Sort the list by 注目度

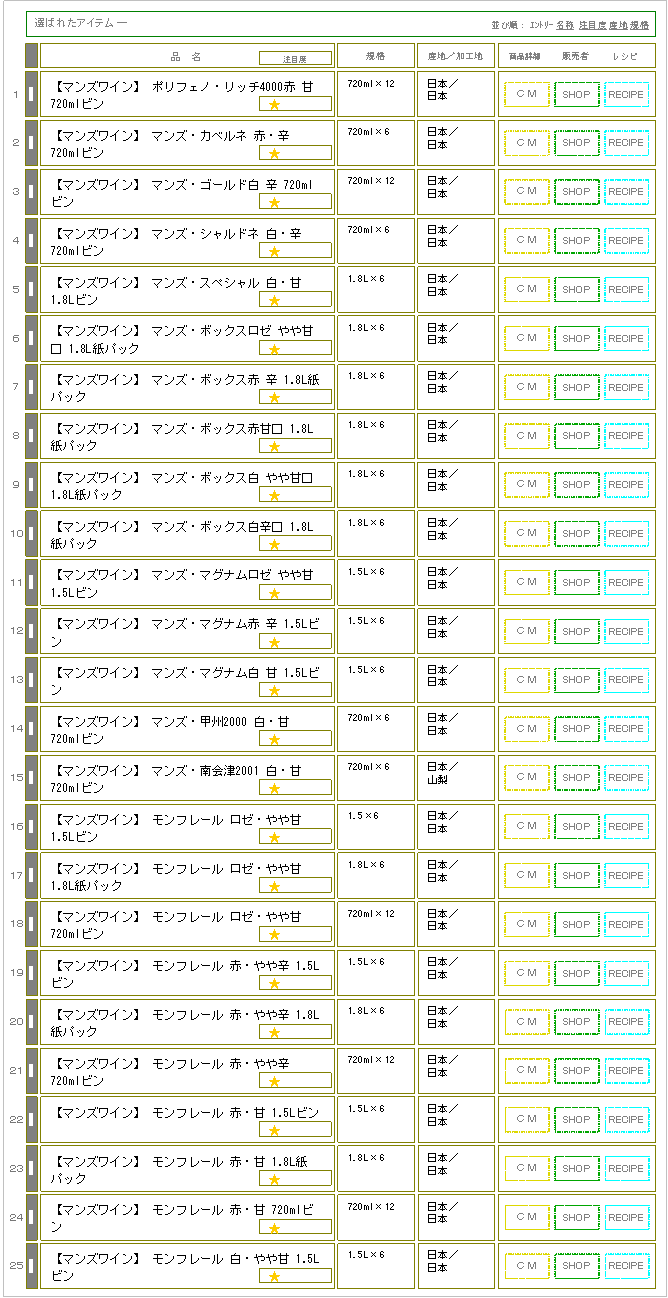click(x=592, y=23)
